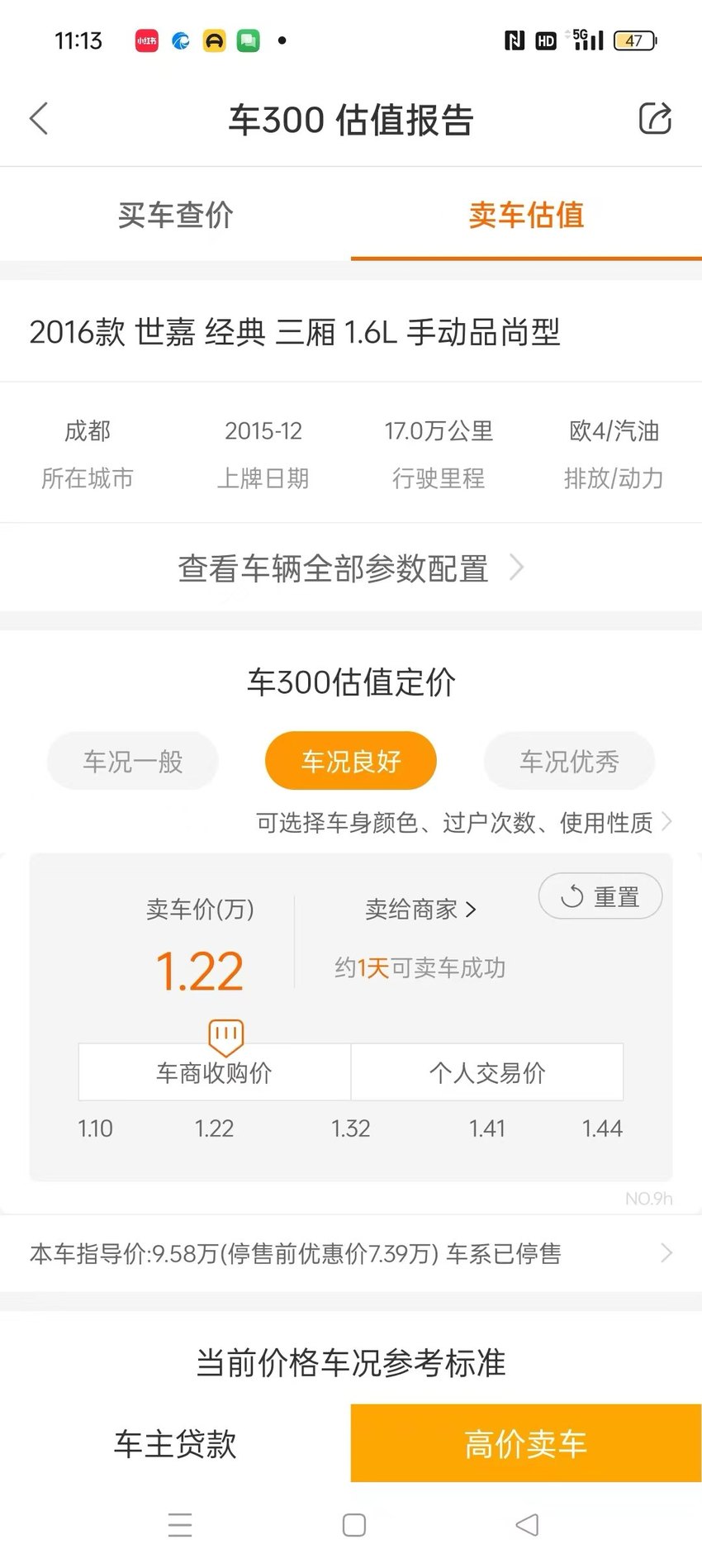The height and width of the screenshot is (1568, 702).
Task: Open the 卖给商家 selector
Action: pos(420,910)
